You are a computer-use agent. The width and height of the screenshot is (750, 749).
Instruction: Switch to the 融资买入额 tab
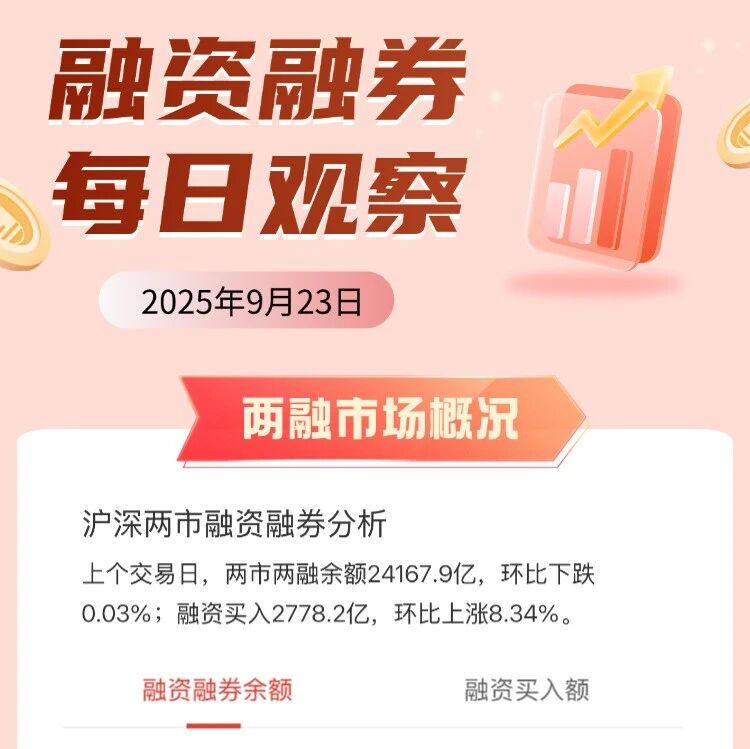point(526,689)
